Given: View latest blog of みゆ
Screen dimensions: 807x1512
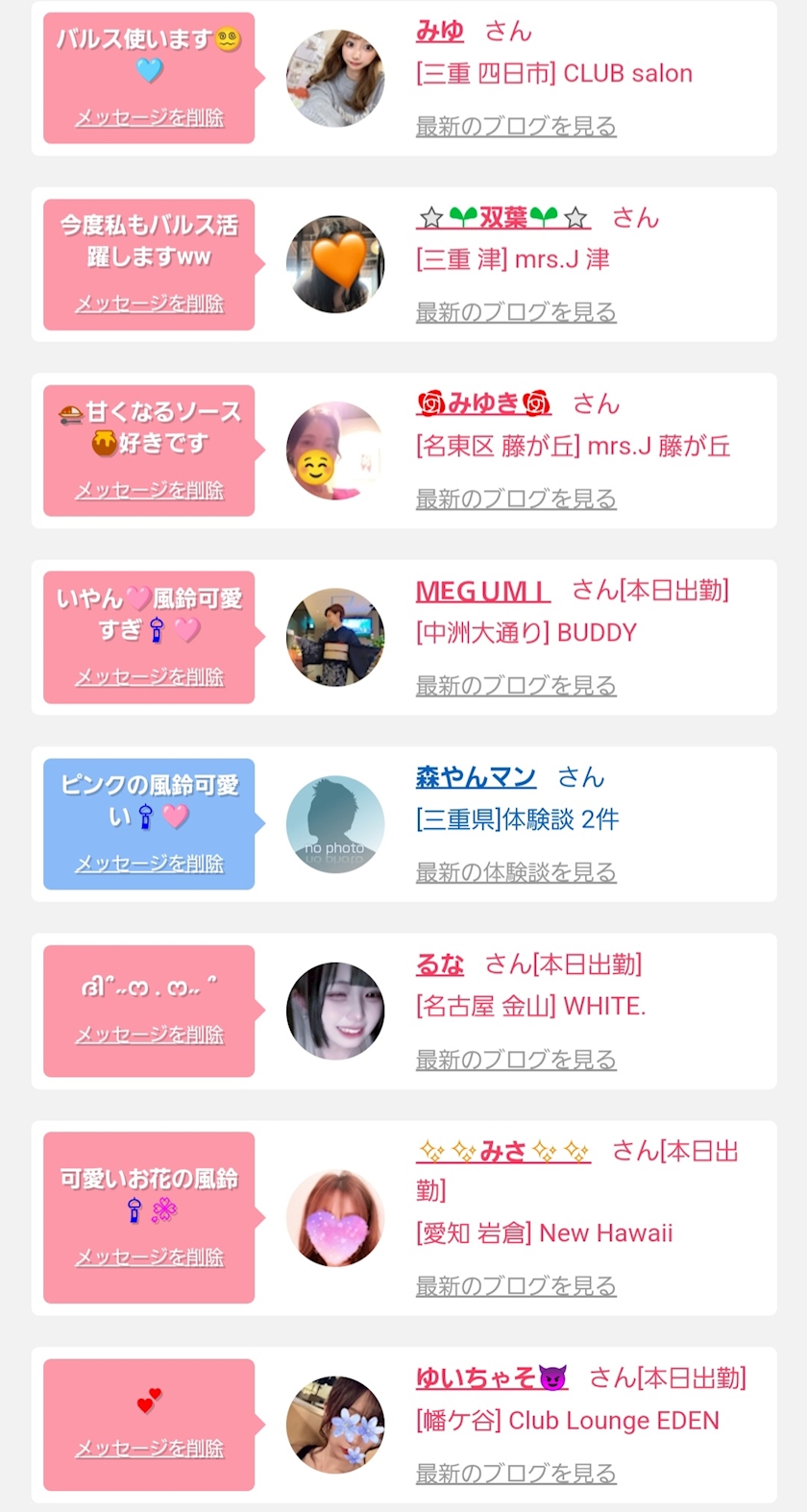Looking at the screenshot, I should pos(515,126).
